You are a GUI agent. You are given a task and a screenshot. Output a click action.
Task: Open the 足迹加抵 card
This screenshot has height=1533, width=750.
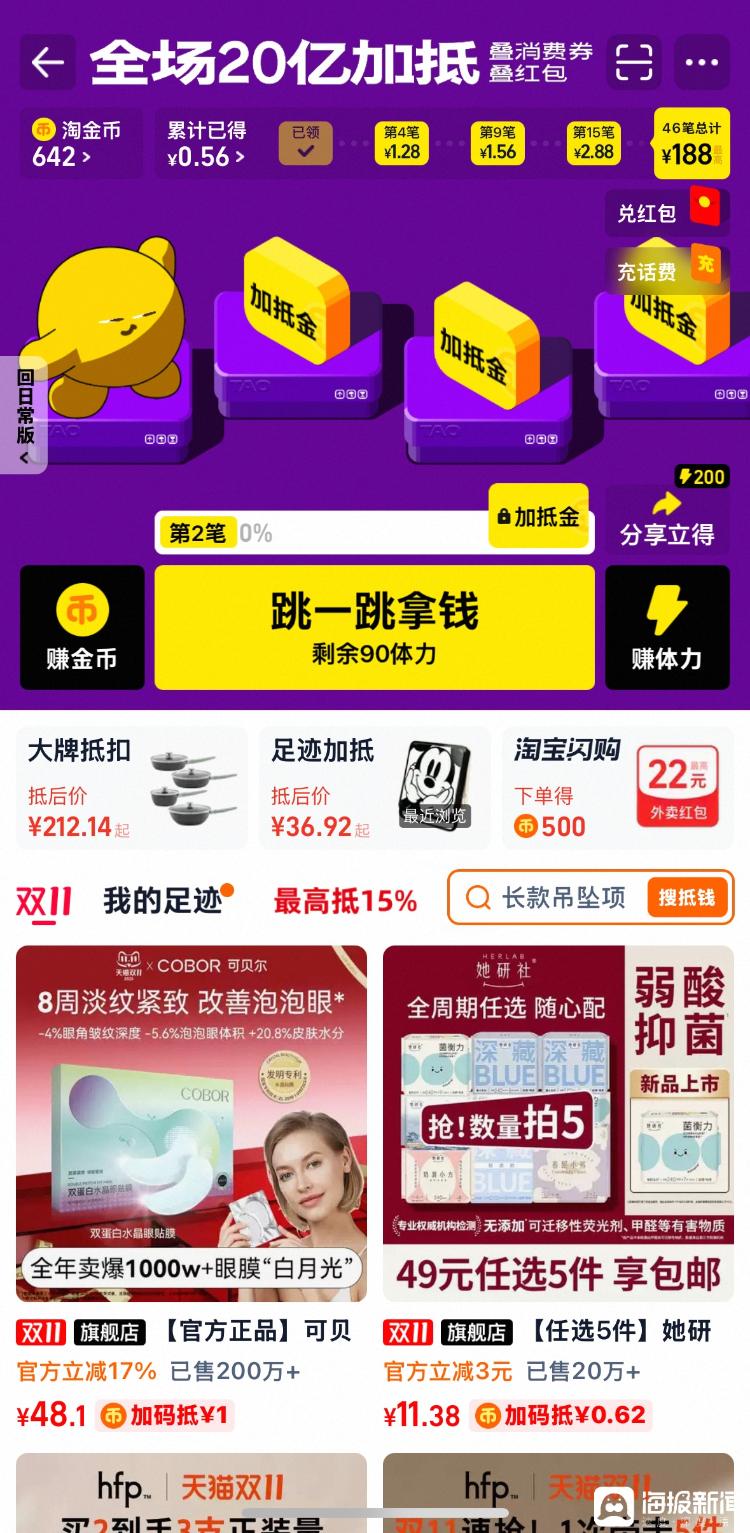[x=374, y=788]
